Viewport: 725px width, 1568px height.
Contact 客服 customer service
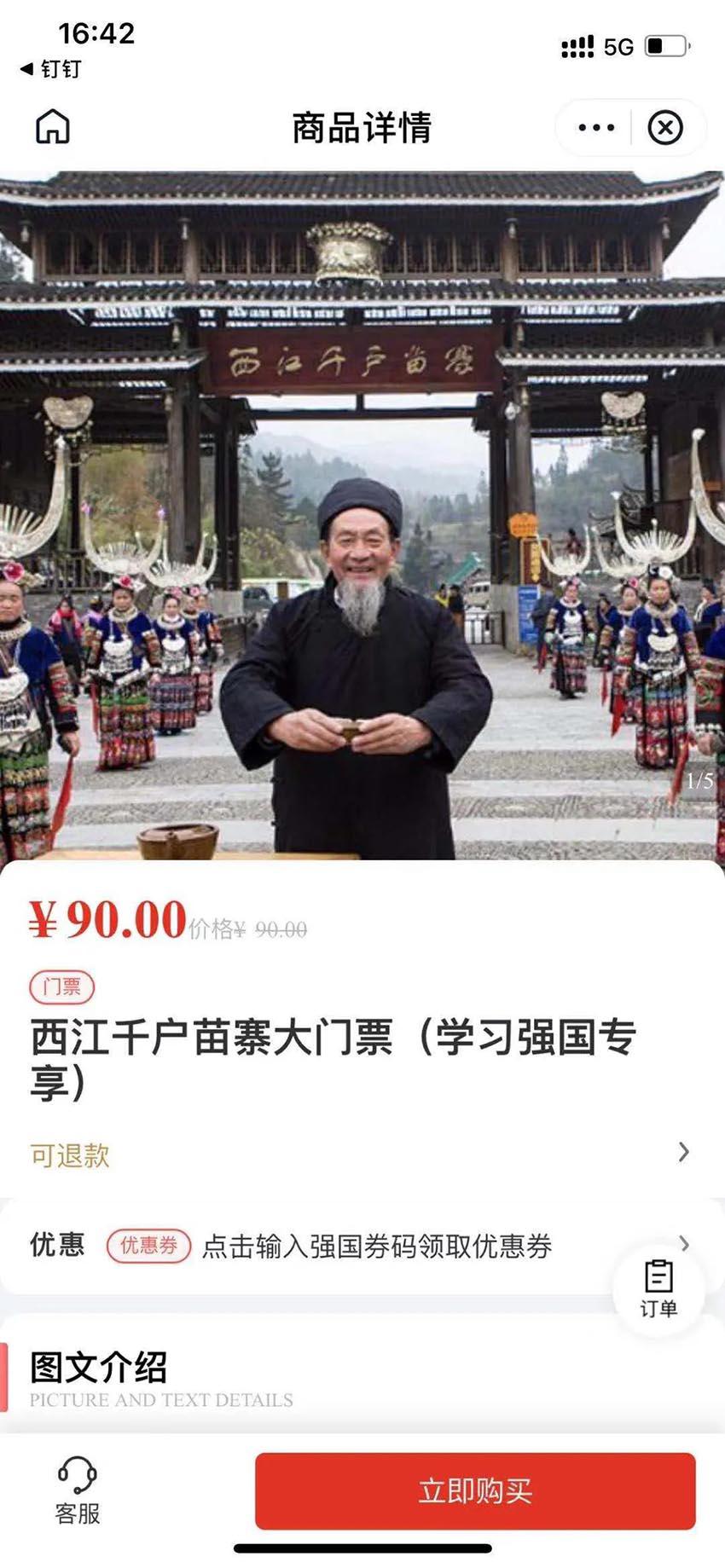[x=78, y=1490]
